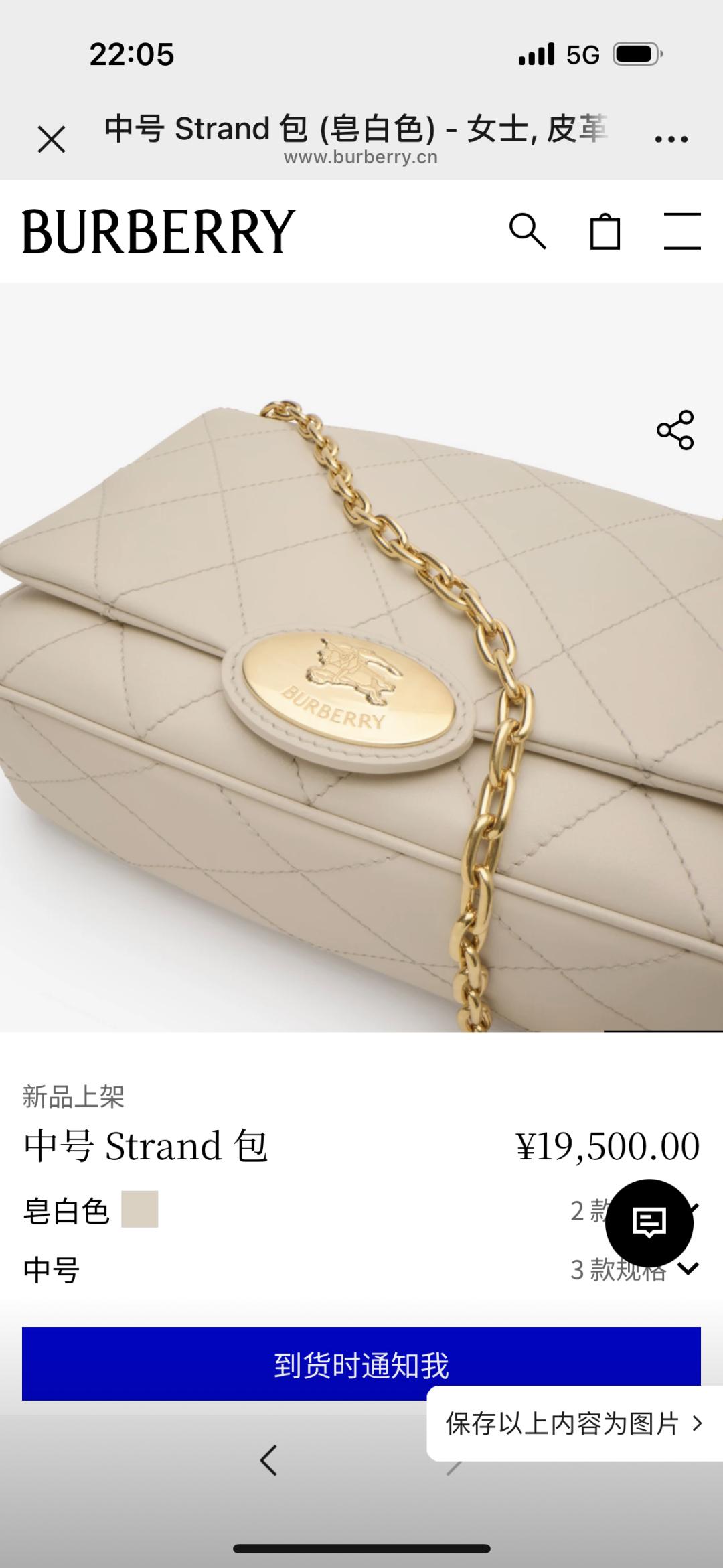
Task: Go back in browser history
Action: pos(269,1460)
